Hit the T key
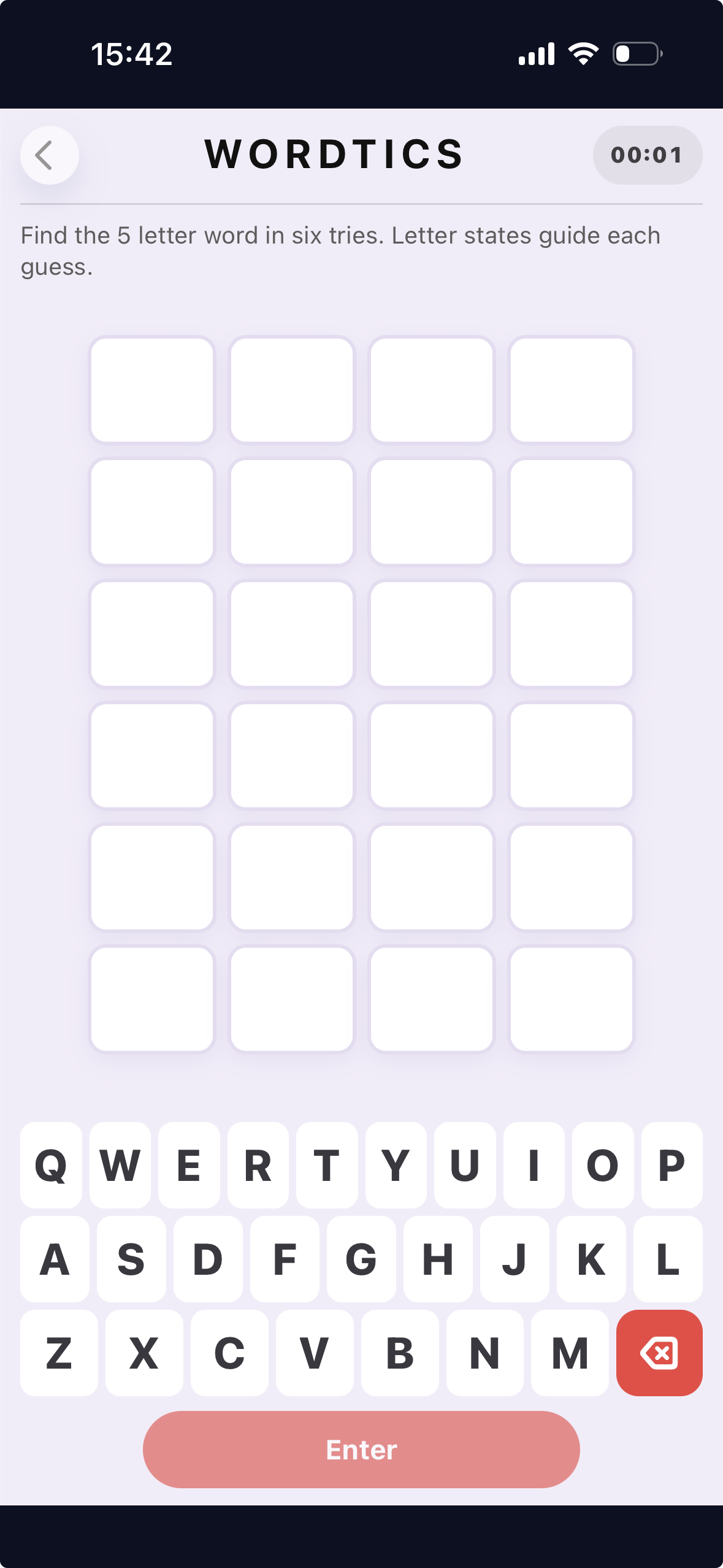This screenshot has width=723, height=1568. [327, 1165]
